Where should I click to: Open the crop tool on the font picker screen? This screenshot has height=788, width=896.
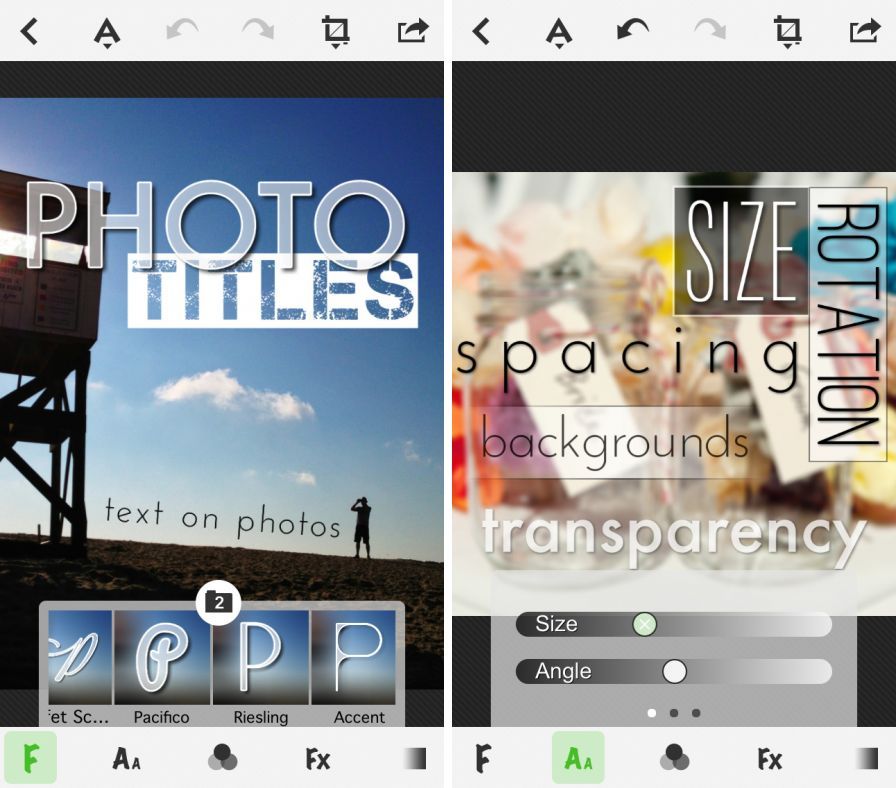tap(335, 31)
